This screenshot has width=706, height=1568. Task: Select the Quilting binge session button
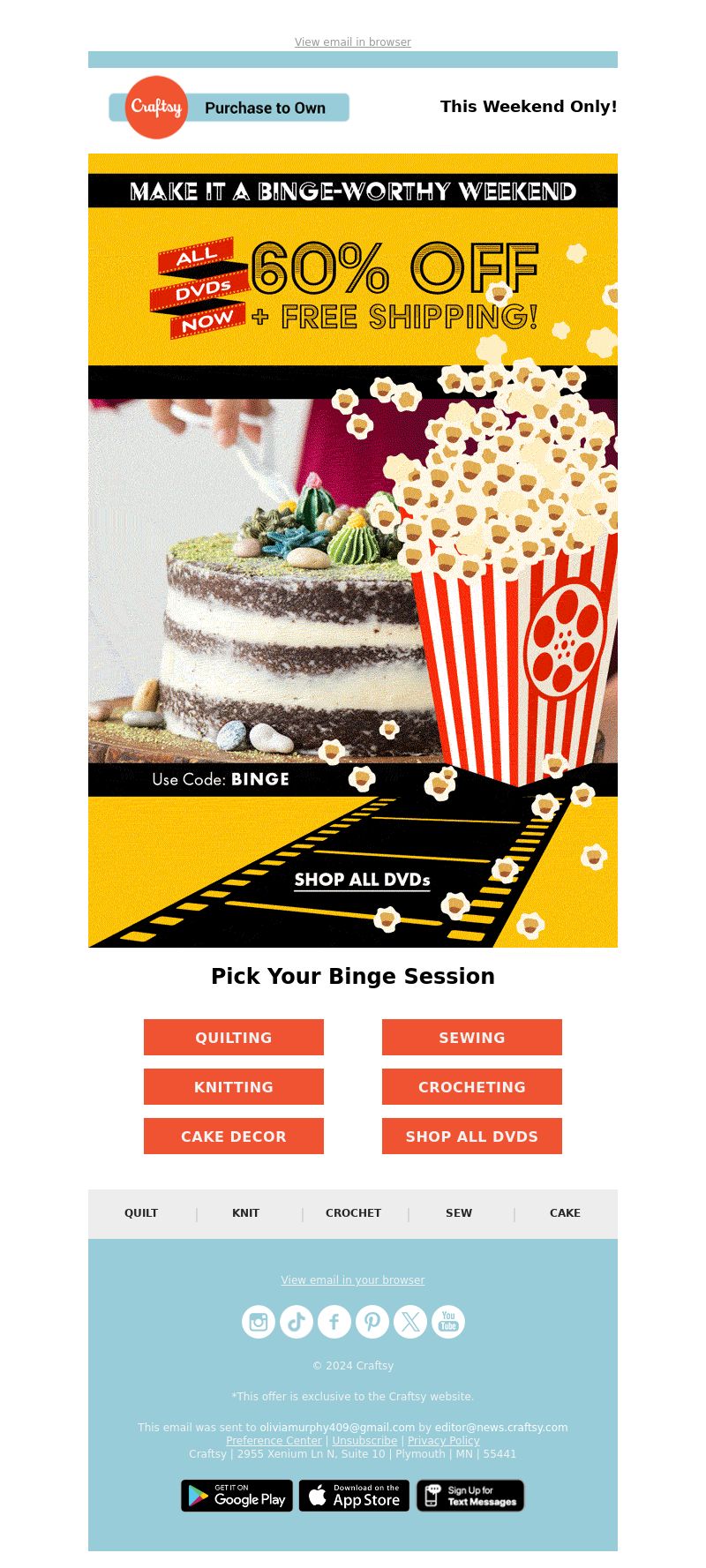tap(234, 1038)
